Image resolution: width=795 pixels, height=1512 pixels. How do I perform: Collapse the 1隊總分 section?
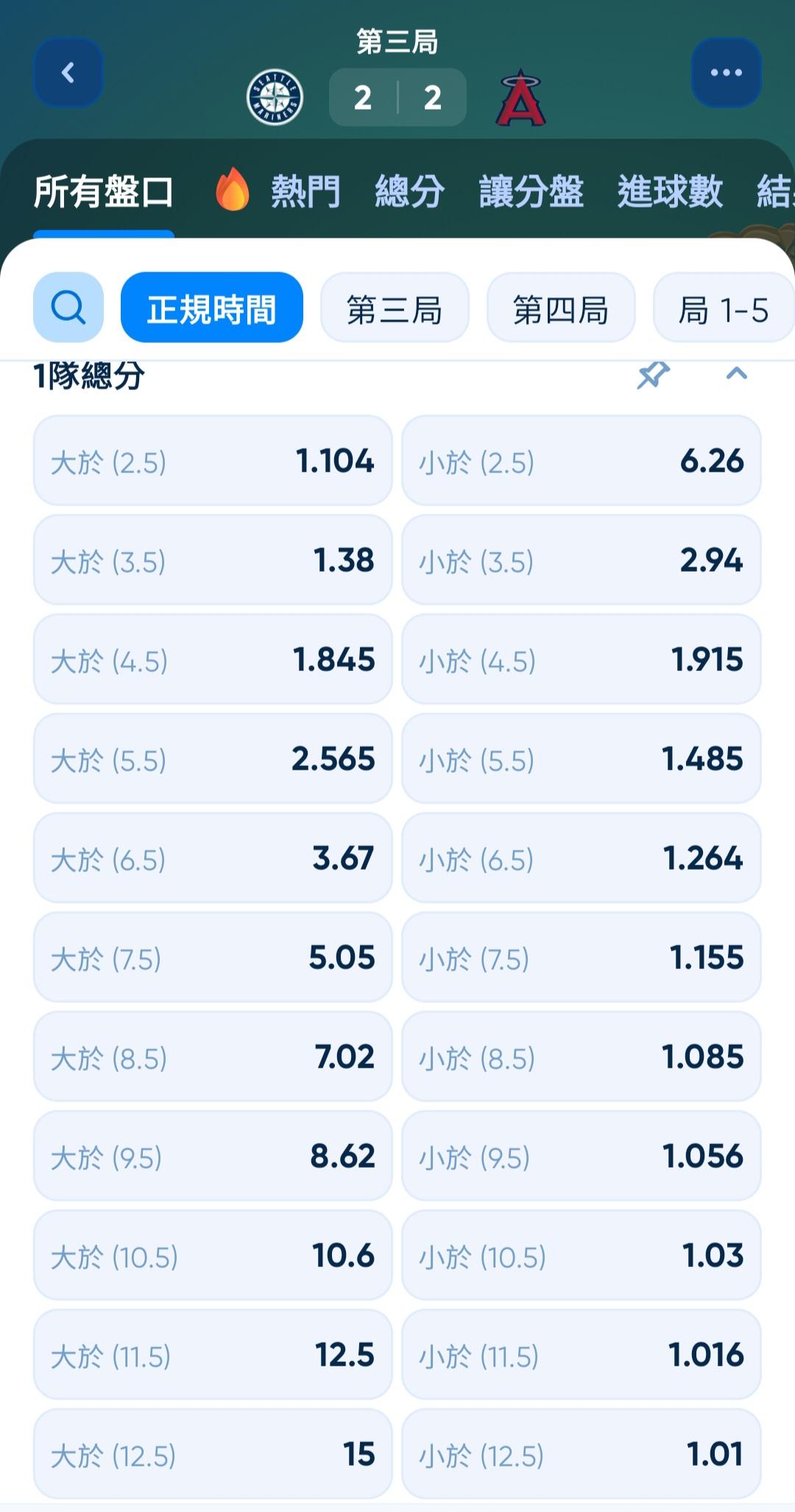click(x=737, y=374)
